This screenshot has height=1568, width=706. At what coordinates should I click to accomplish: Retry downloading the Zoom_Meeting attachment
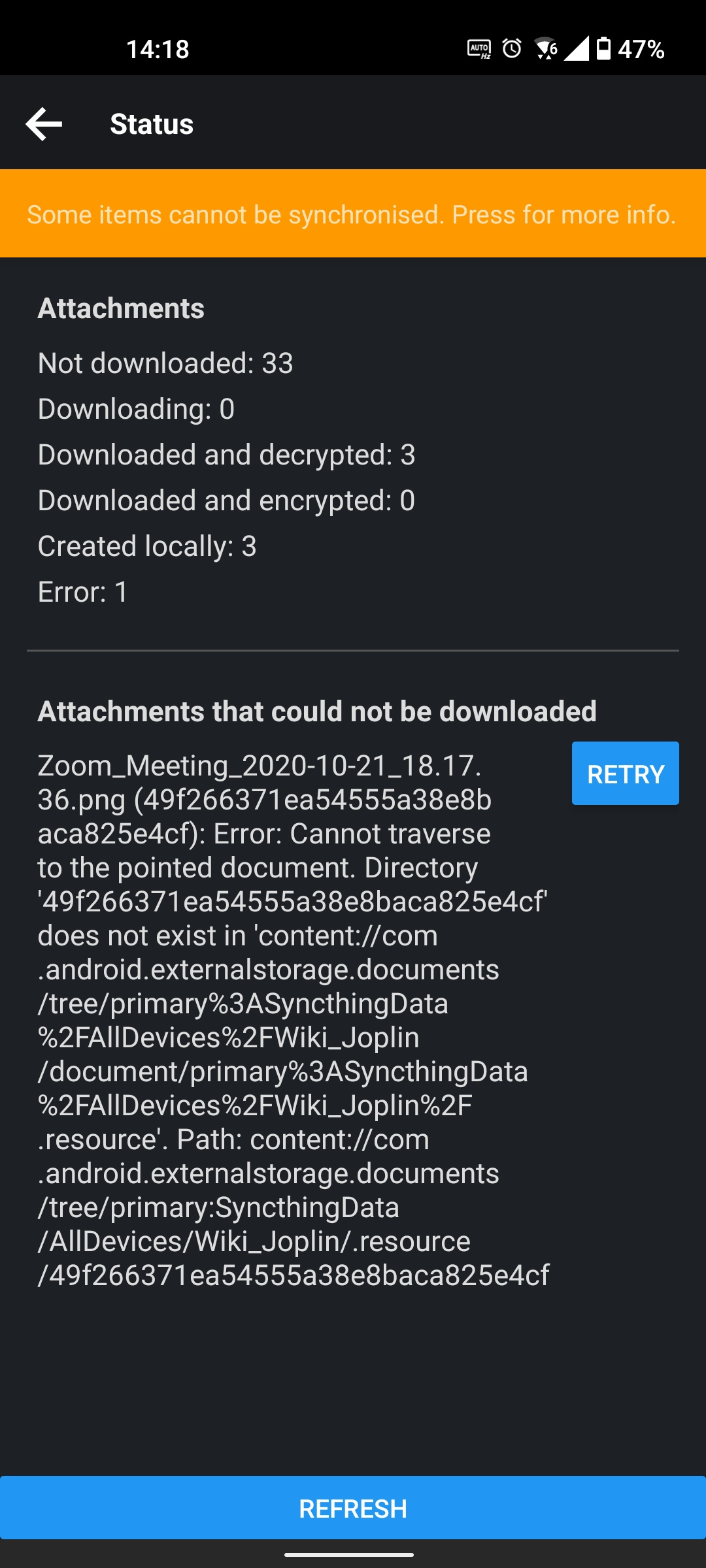click(625, 774)
